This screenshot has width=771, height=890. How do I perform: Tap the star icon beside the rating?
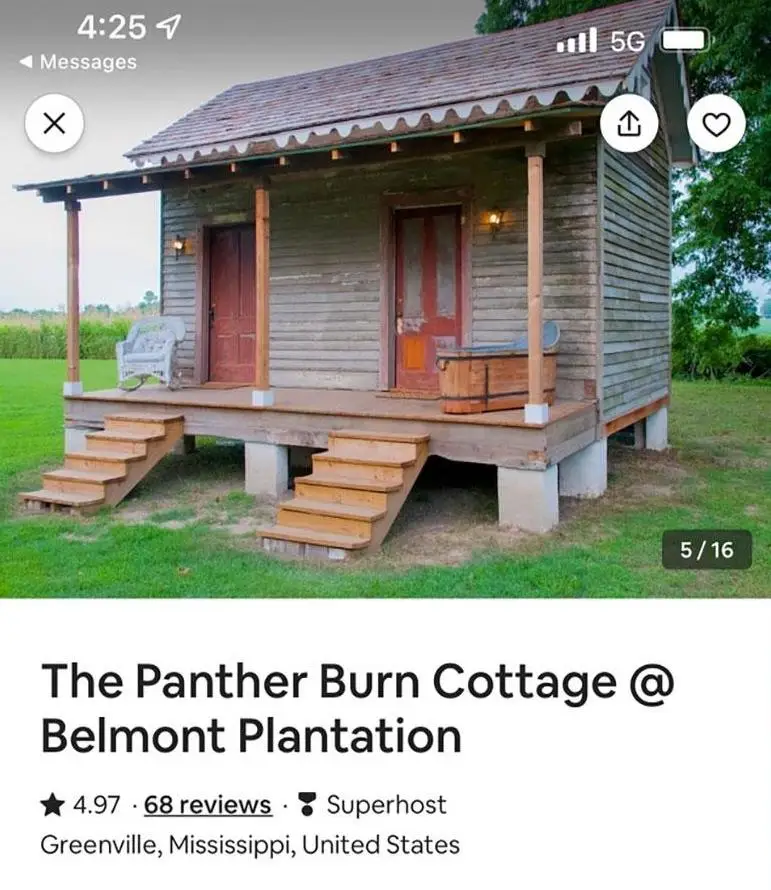click(x=53, y=802)
